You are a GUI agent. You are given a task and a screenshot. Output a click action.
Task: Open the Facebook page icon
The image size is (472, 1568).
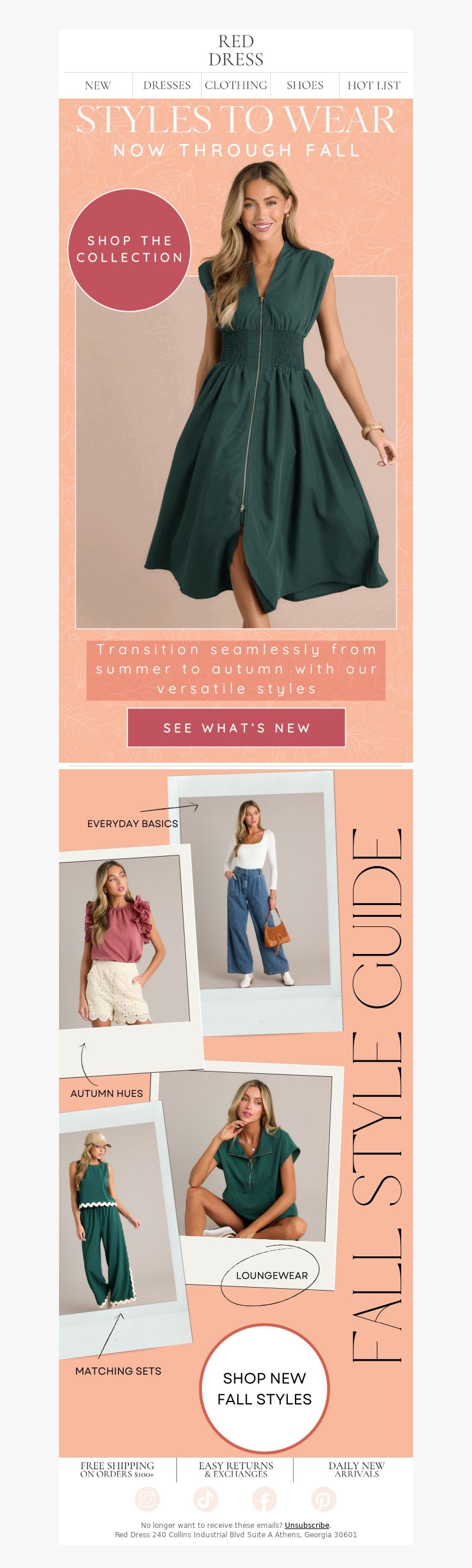pyautogui.click(x=264, y=1498)
